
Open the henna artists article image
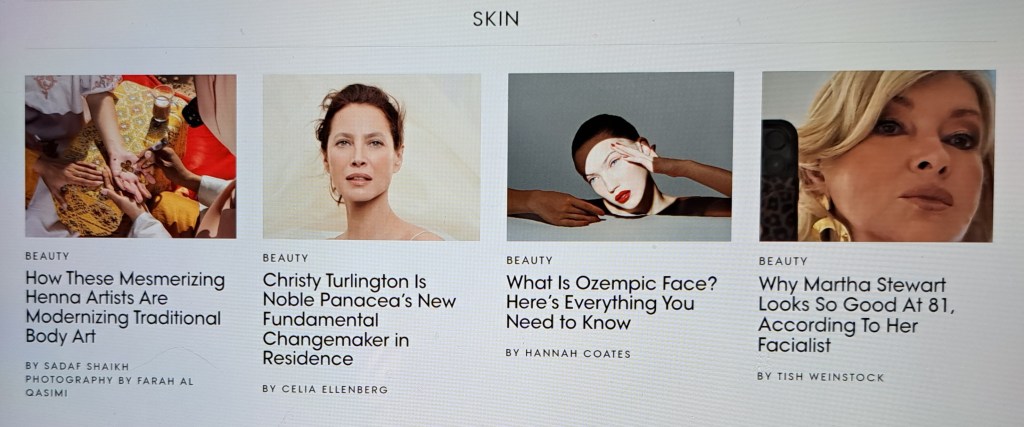pyautogui.click(x=130, y=156)
